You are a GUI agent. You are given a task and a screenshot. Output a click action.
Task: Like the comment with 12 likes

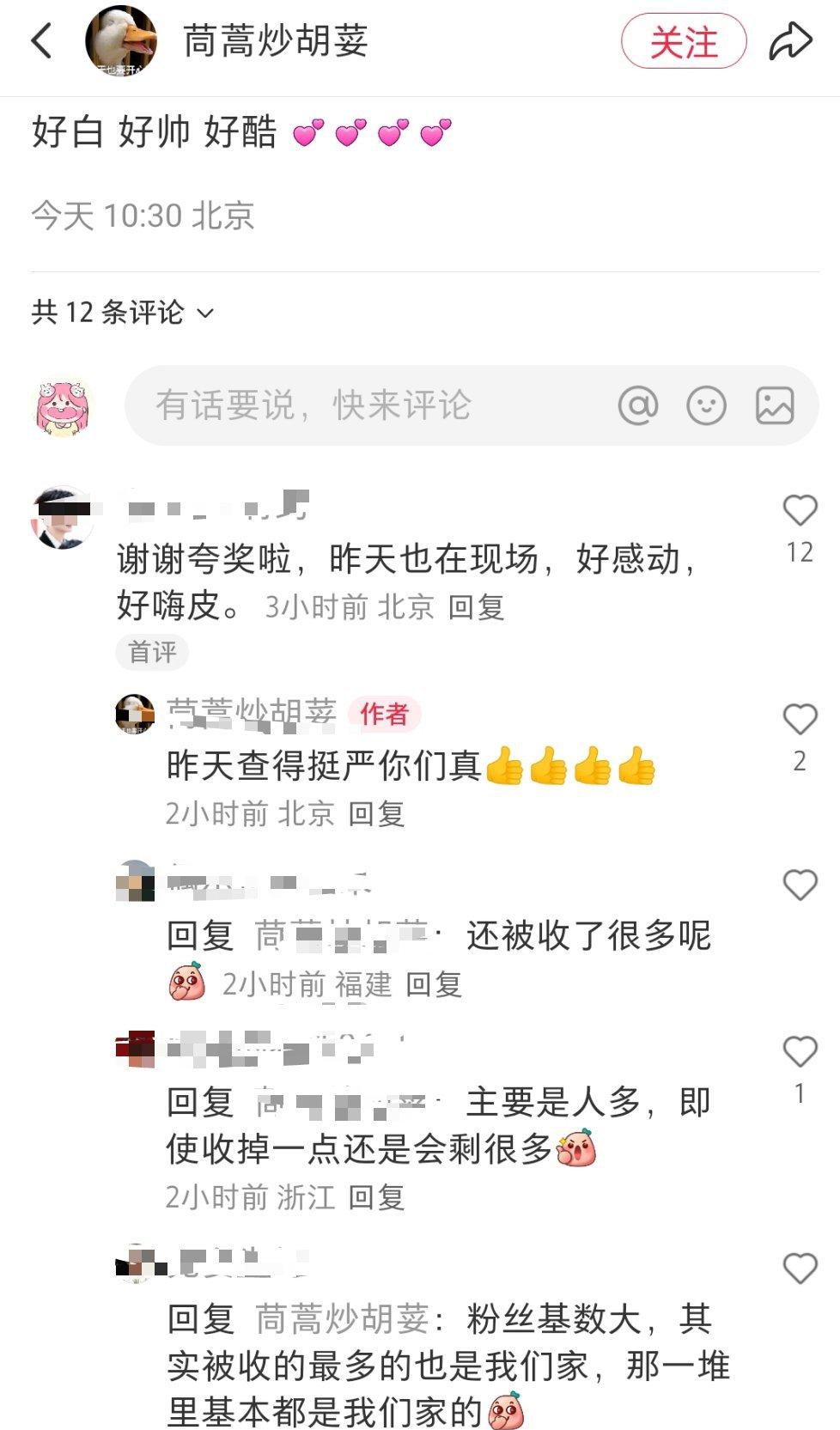pyautogui.click(x=800, y=511)
